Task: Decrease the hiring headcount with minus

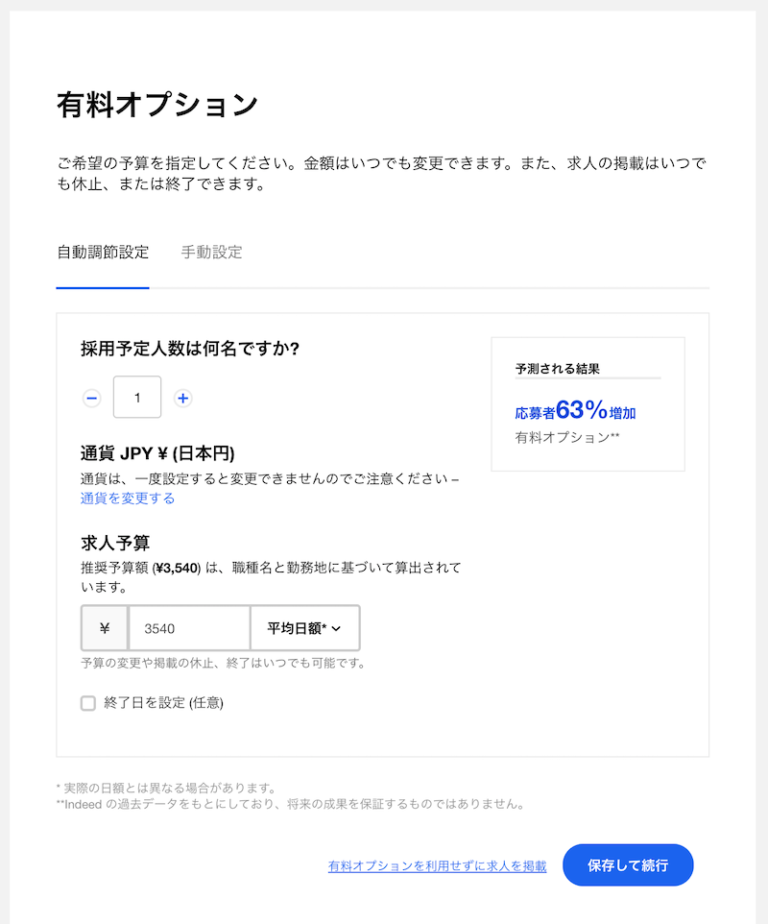Action: tap(91, 398)
